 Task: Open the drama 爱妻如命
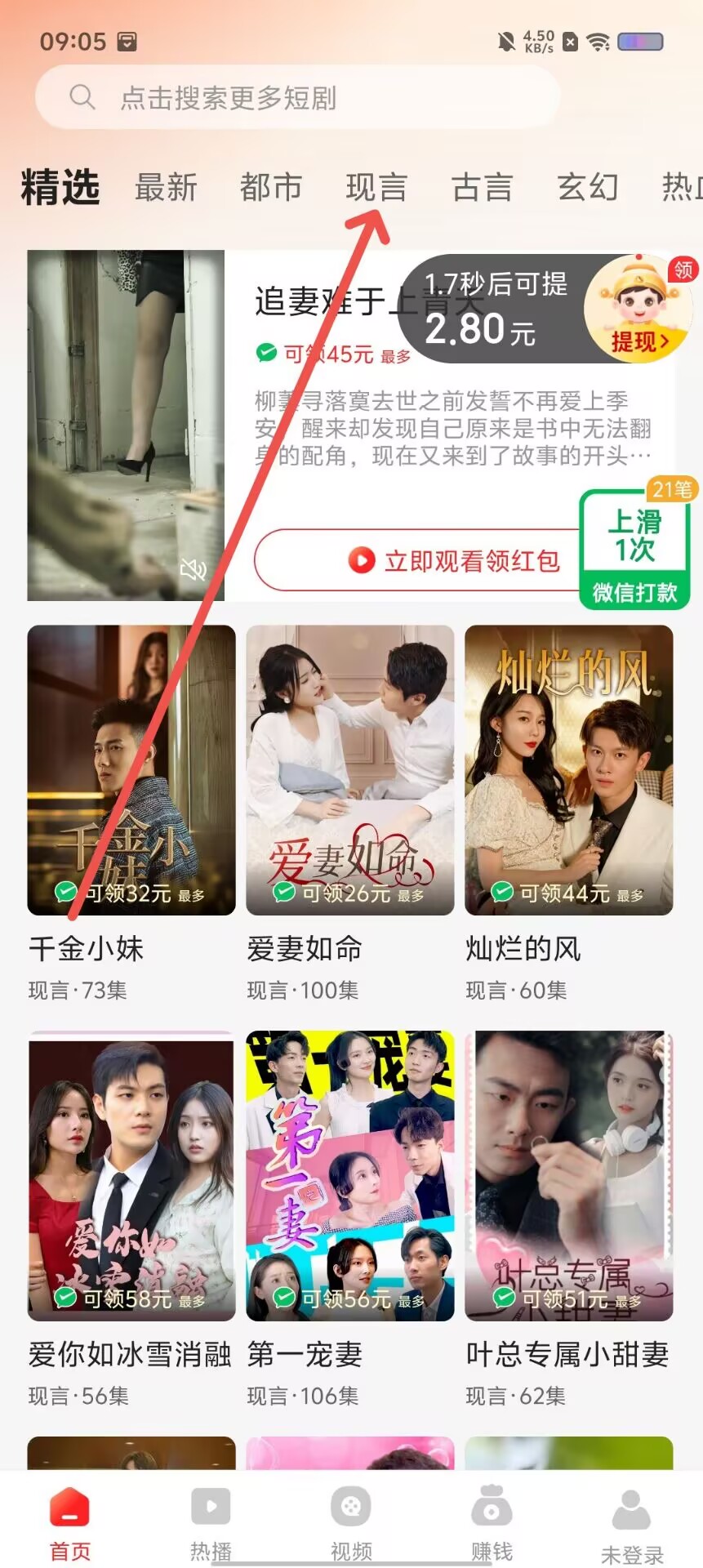tap(349, 770)
